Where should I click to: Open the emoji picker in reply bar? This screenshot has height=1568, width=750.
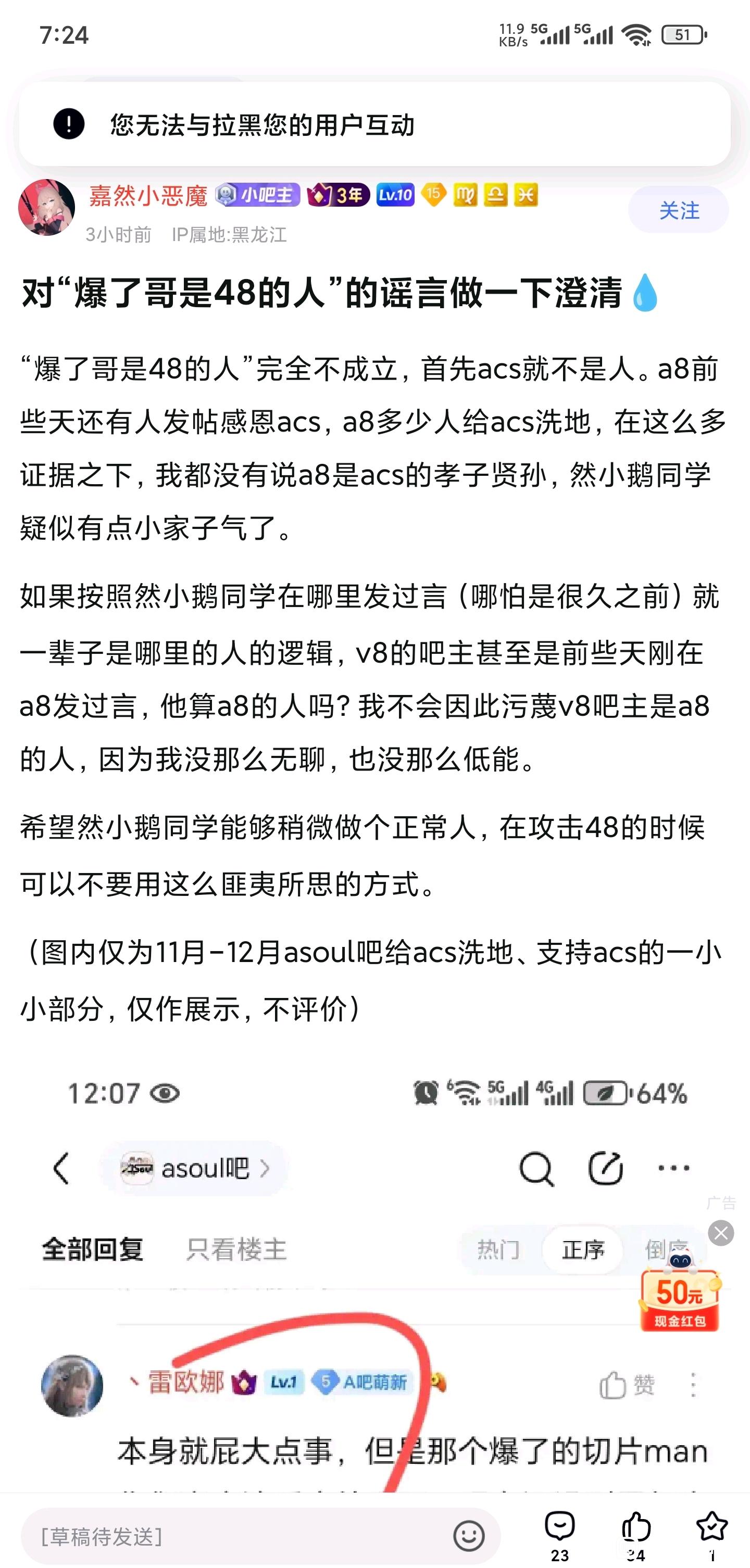469,1536
